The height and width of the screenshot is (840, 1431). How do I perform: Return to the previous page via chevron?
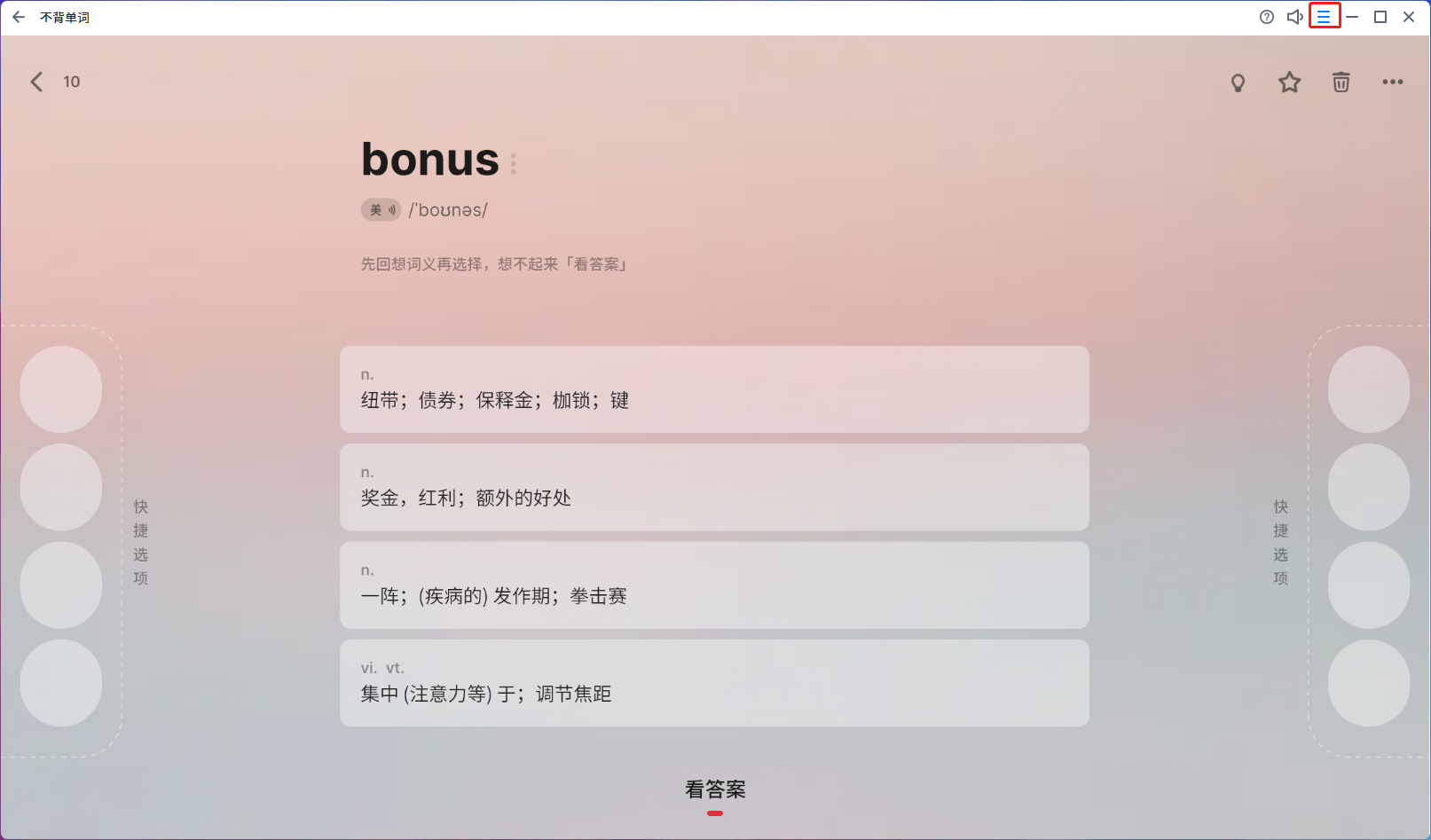[x=36, y=82]
